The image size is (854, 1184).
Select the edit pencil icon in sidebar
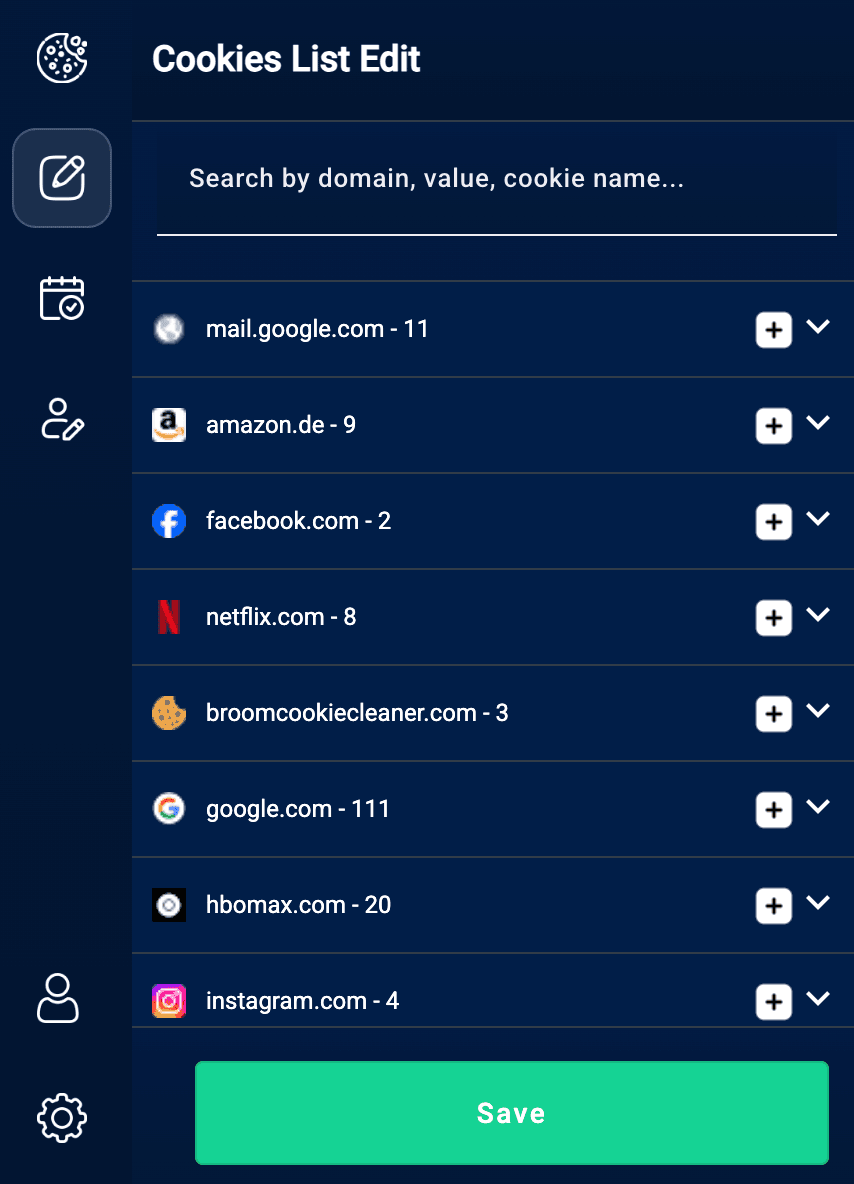pyautogui.click(x=62, y=177)
